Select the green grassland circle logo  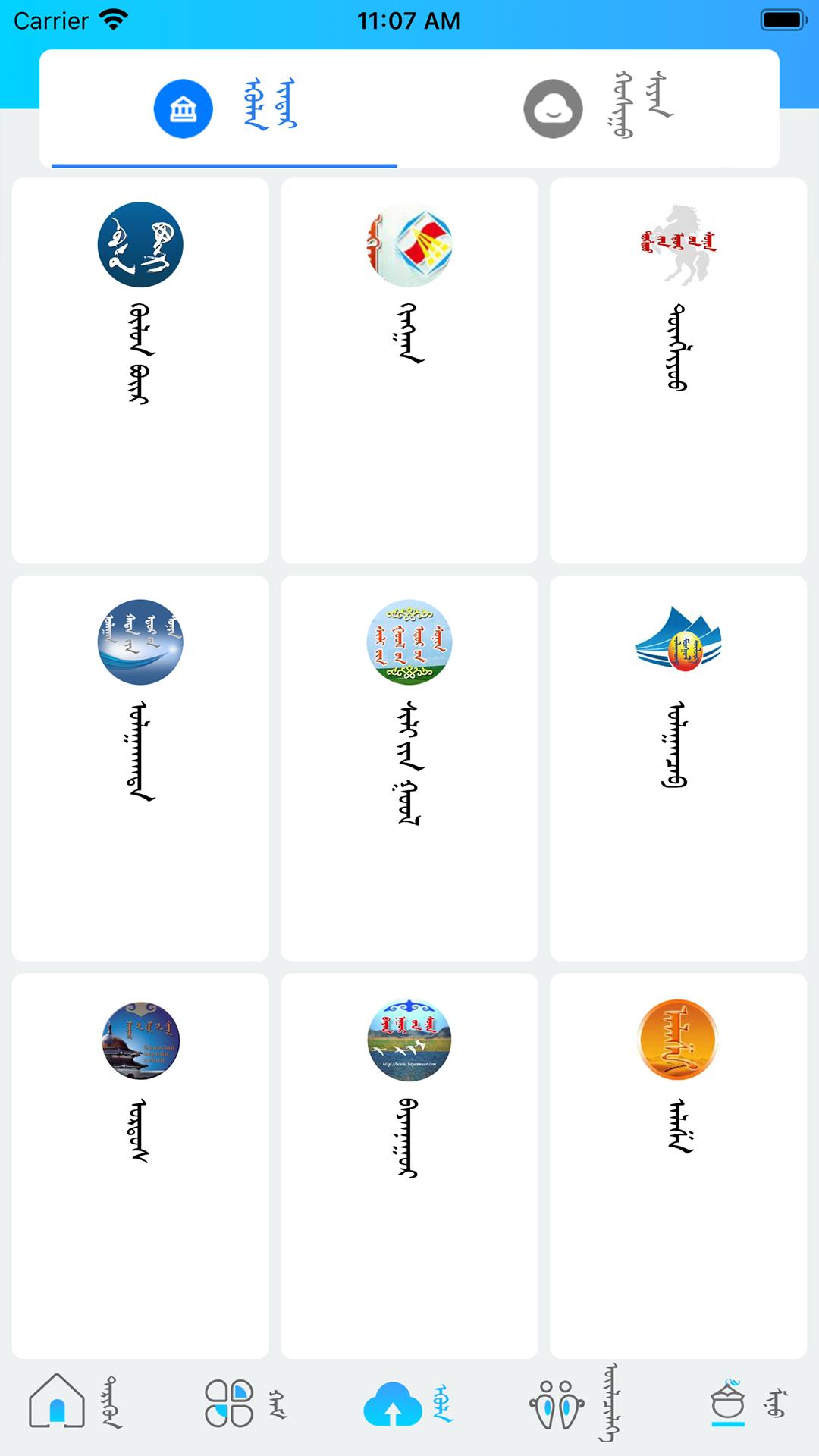tap(409, 642)
